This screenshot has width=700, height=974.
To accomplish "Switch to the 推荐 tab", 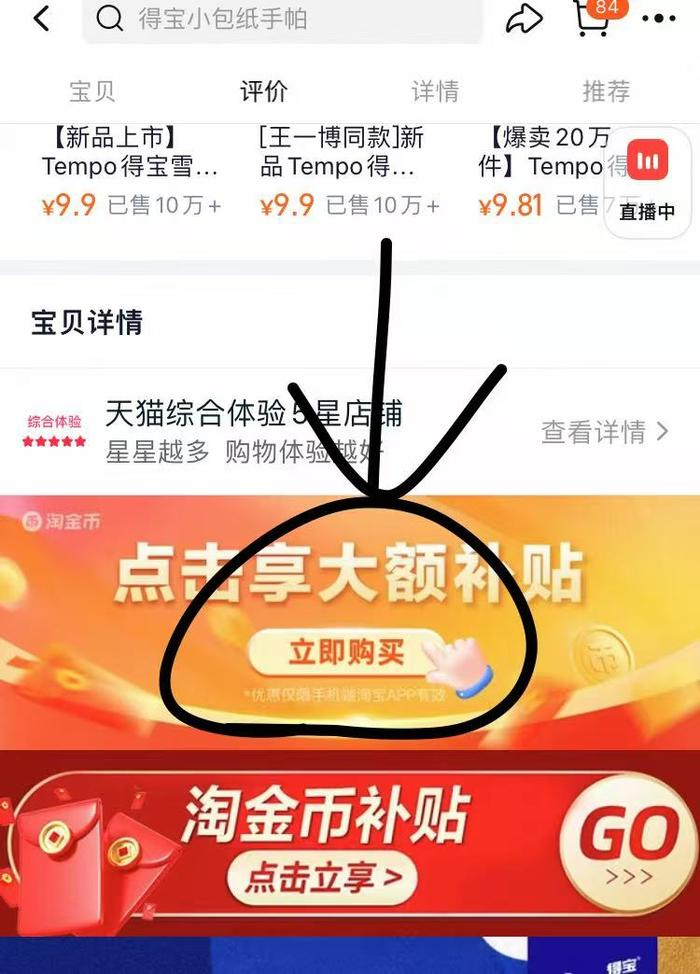I will [606, 91].
